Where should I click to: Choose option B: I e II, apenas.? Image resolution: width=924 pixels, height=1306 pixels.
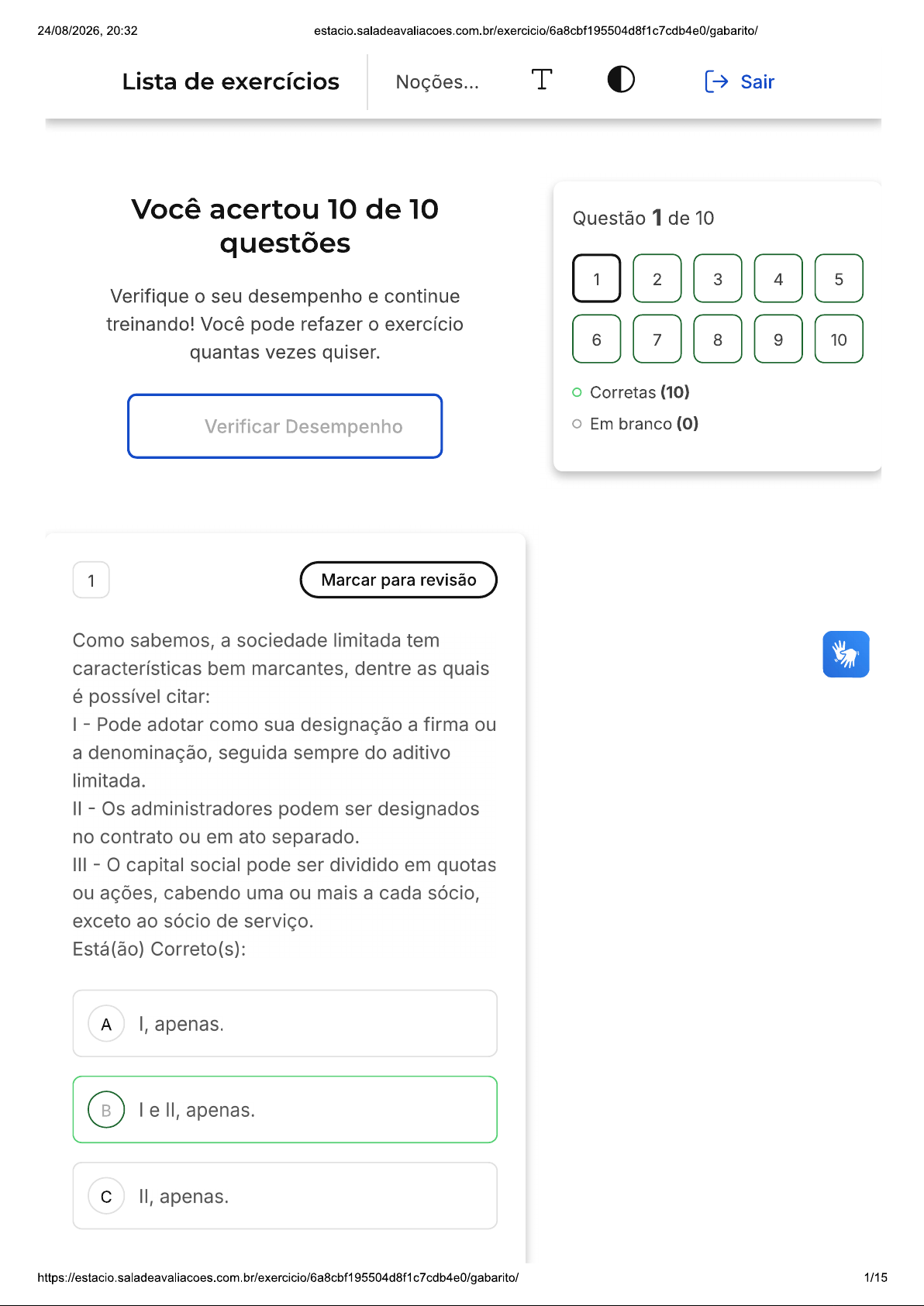(x=285, y=1109)
